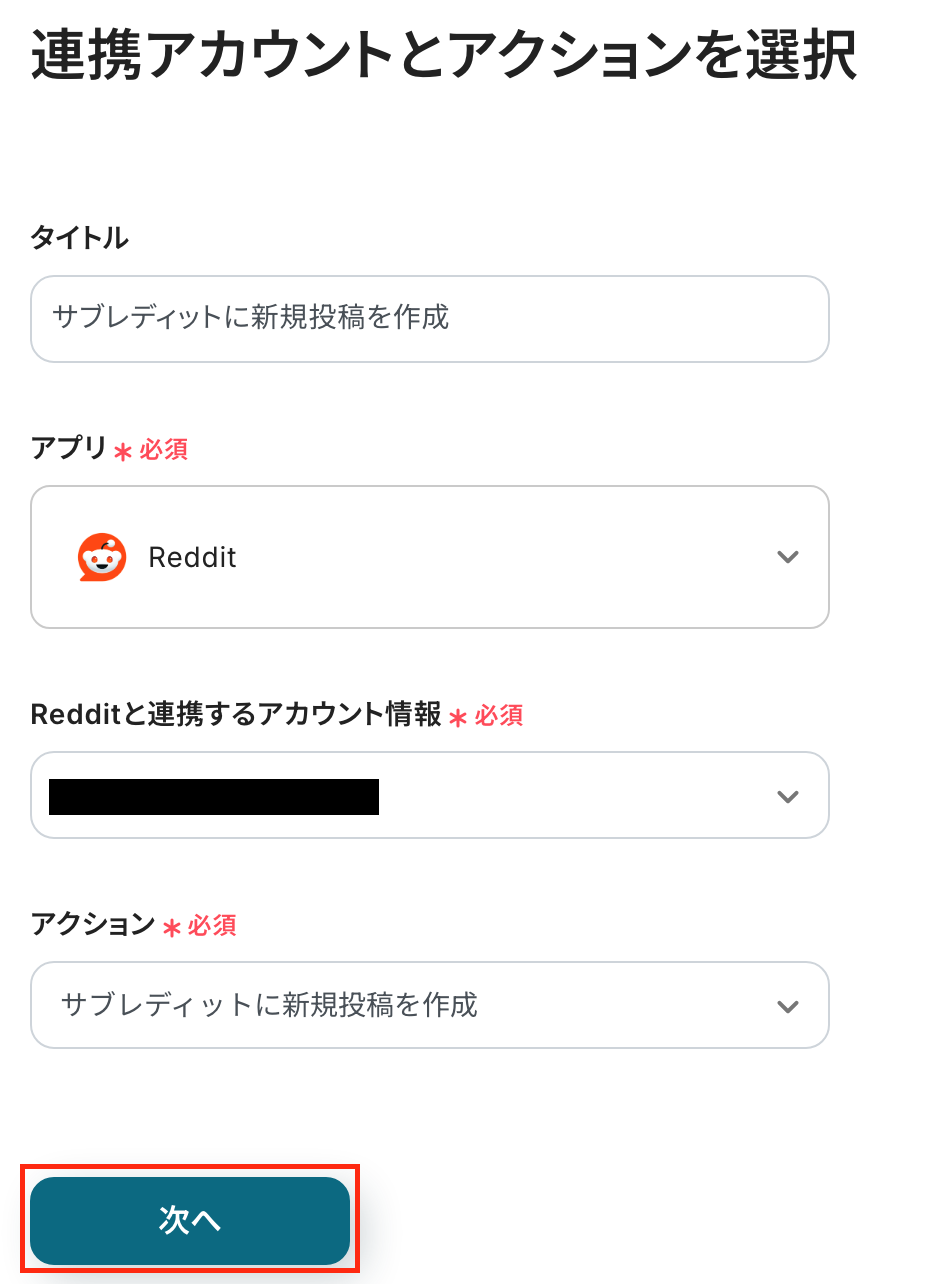Open the アクション dropdown
Screen dimensions: 942x1284
(429, 1004)
